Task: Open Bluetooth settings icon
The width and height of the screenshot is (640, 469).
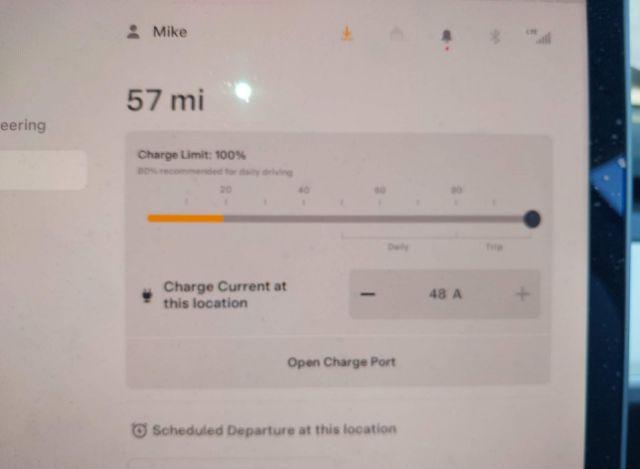Action: pyautogui.click(x=493, y=36)
